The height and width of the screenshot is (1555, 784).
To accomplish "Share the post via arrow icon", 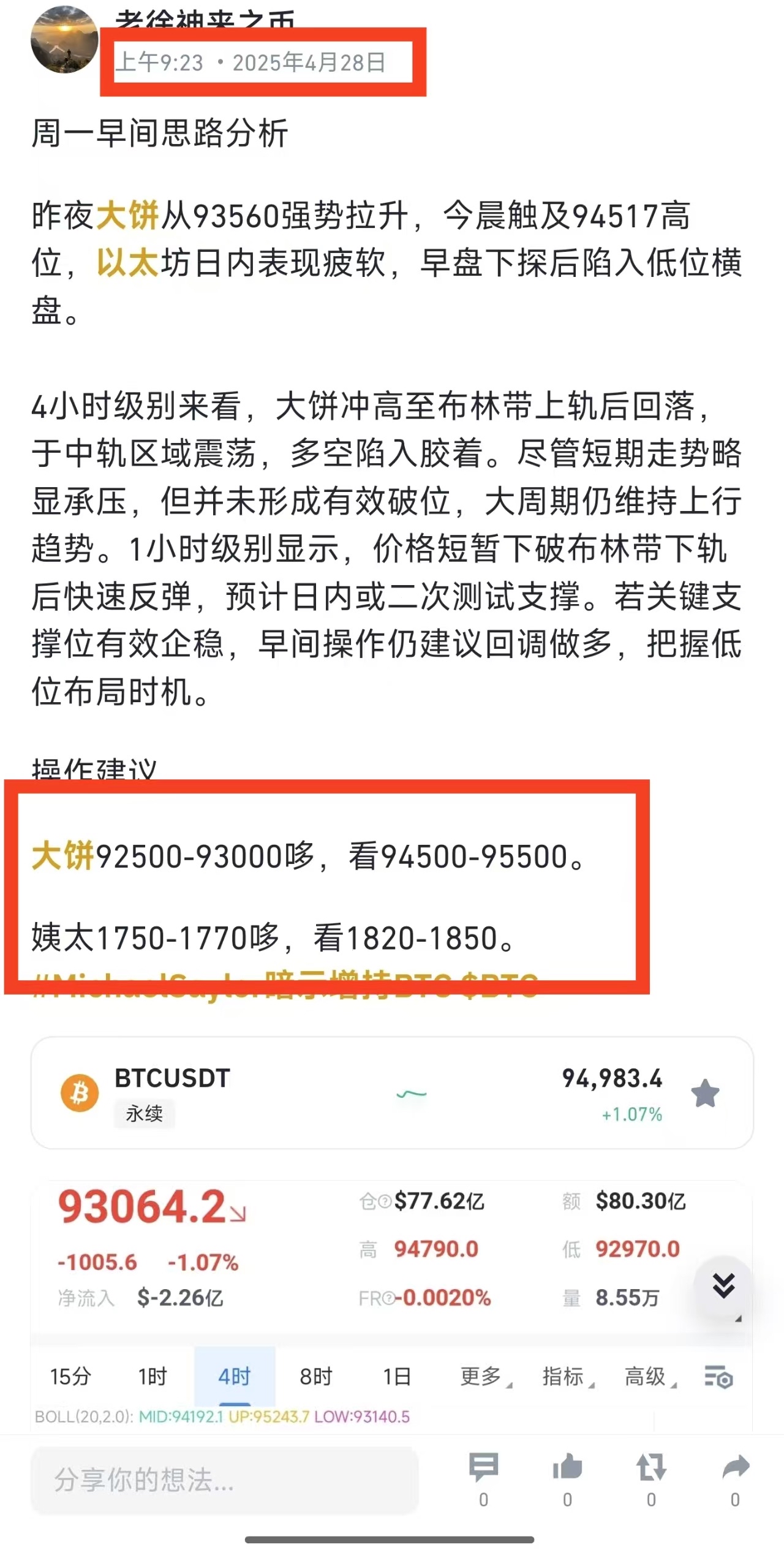I will tap(735, 1468).
